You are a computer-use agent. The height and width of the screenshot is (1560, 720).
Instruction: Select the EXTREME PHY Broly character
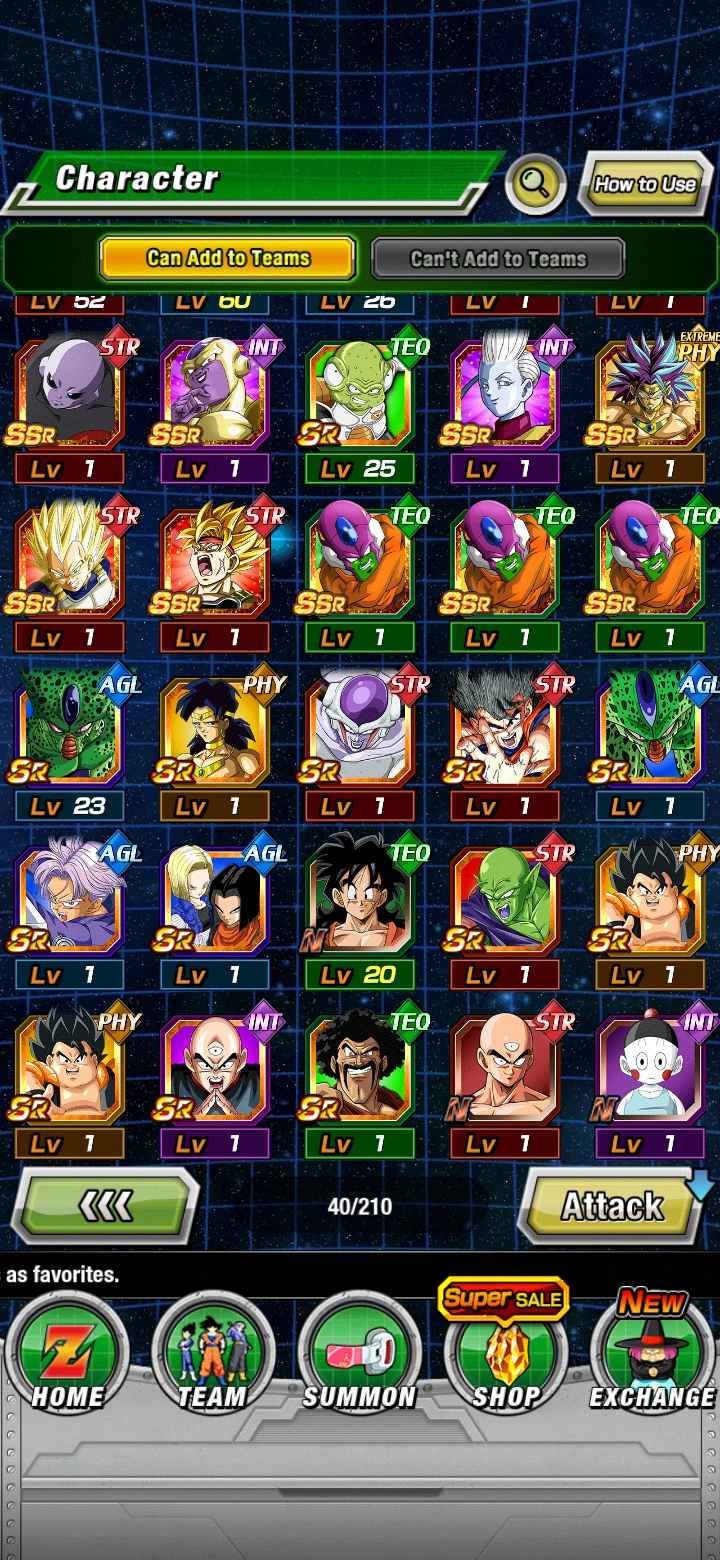649,393
